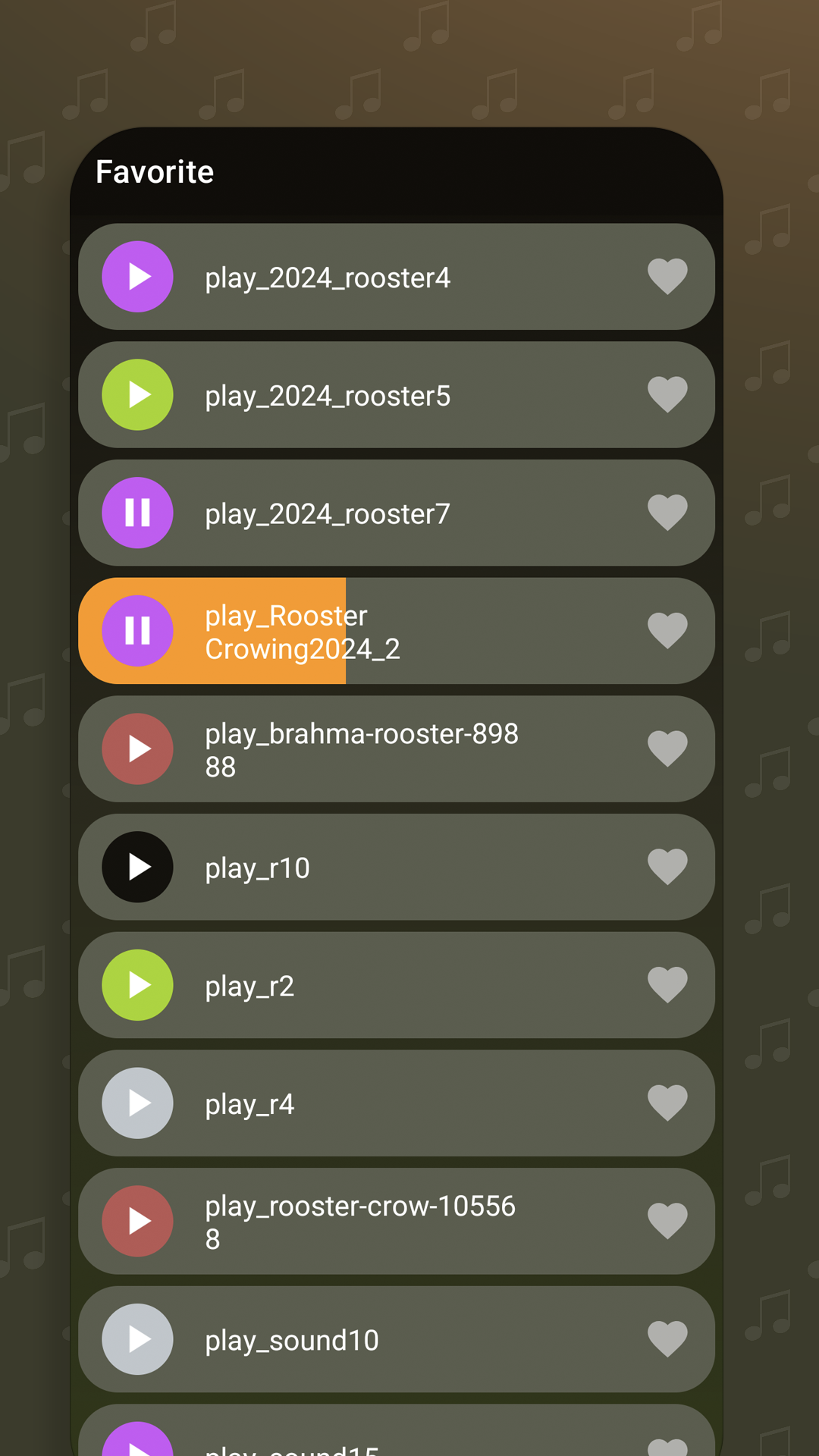Play the play_brahma-rooster-89888 sound
The image size is (819, 1456).
tap(137, 748)
